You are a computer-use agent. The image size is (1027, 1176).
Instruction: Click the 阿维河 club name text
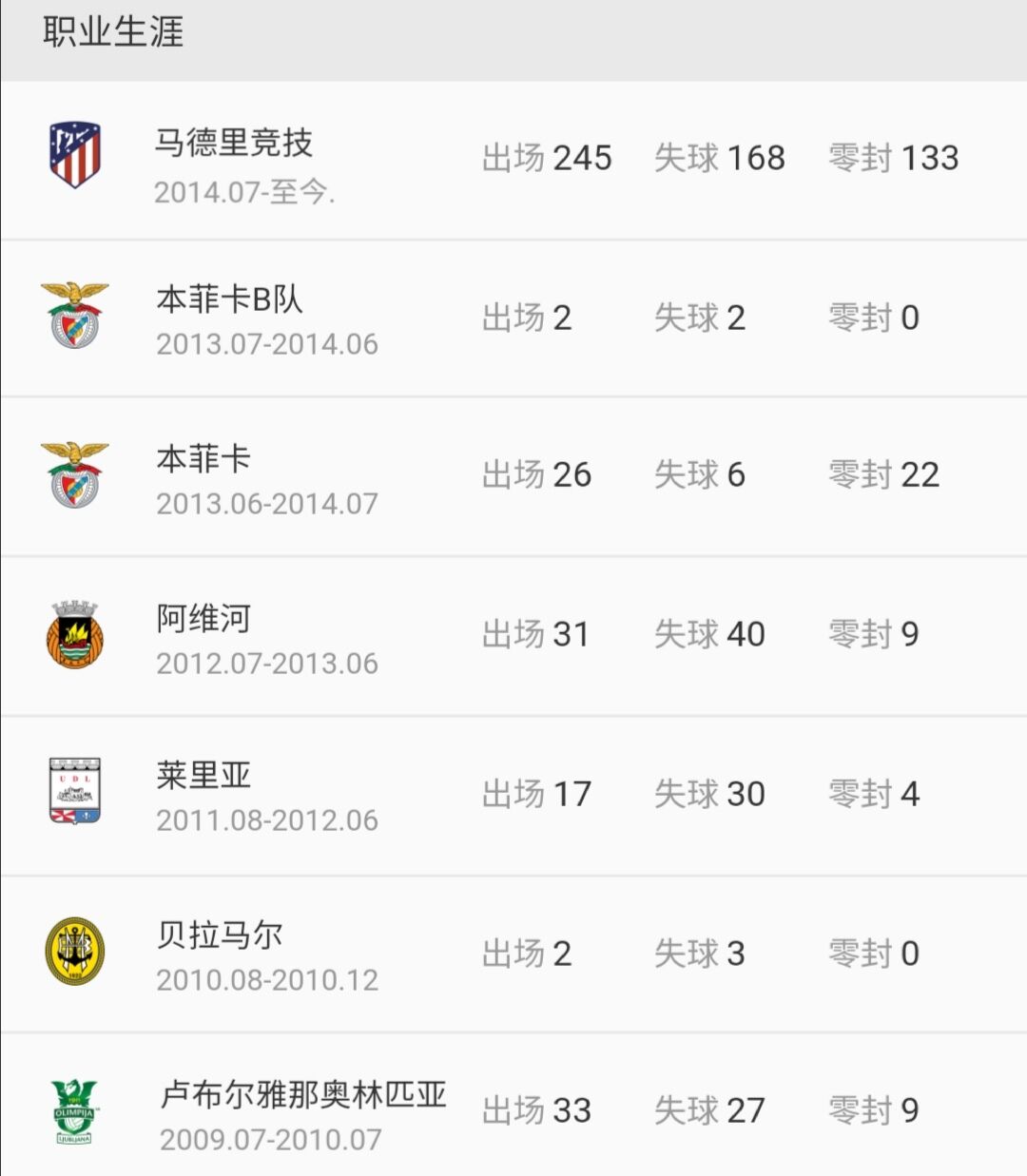[203, 619]
